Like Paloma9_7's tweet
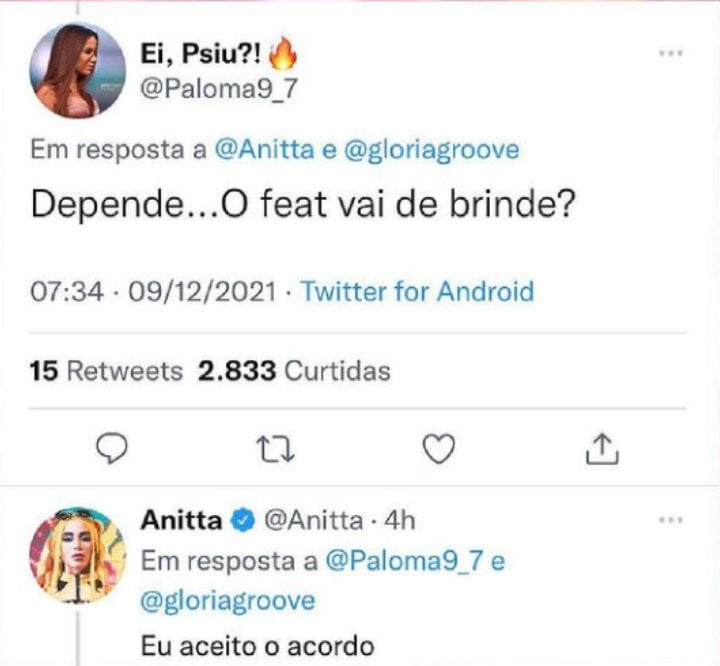The width and height of the screenshot is (720, 666). (x=437, y=451)
